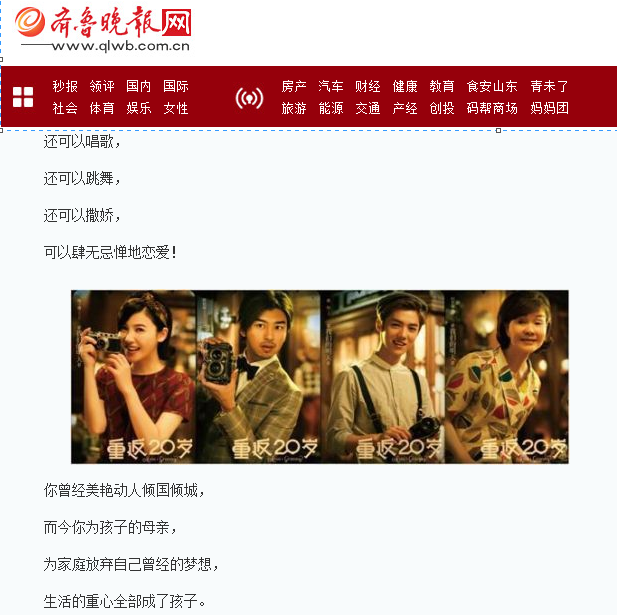The height and width of the screenshot is (615, 617).
Task: Open the 教育 channel
Action: pos(442,87)
